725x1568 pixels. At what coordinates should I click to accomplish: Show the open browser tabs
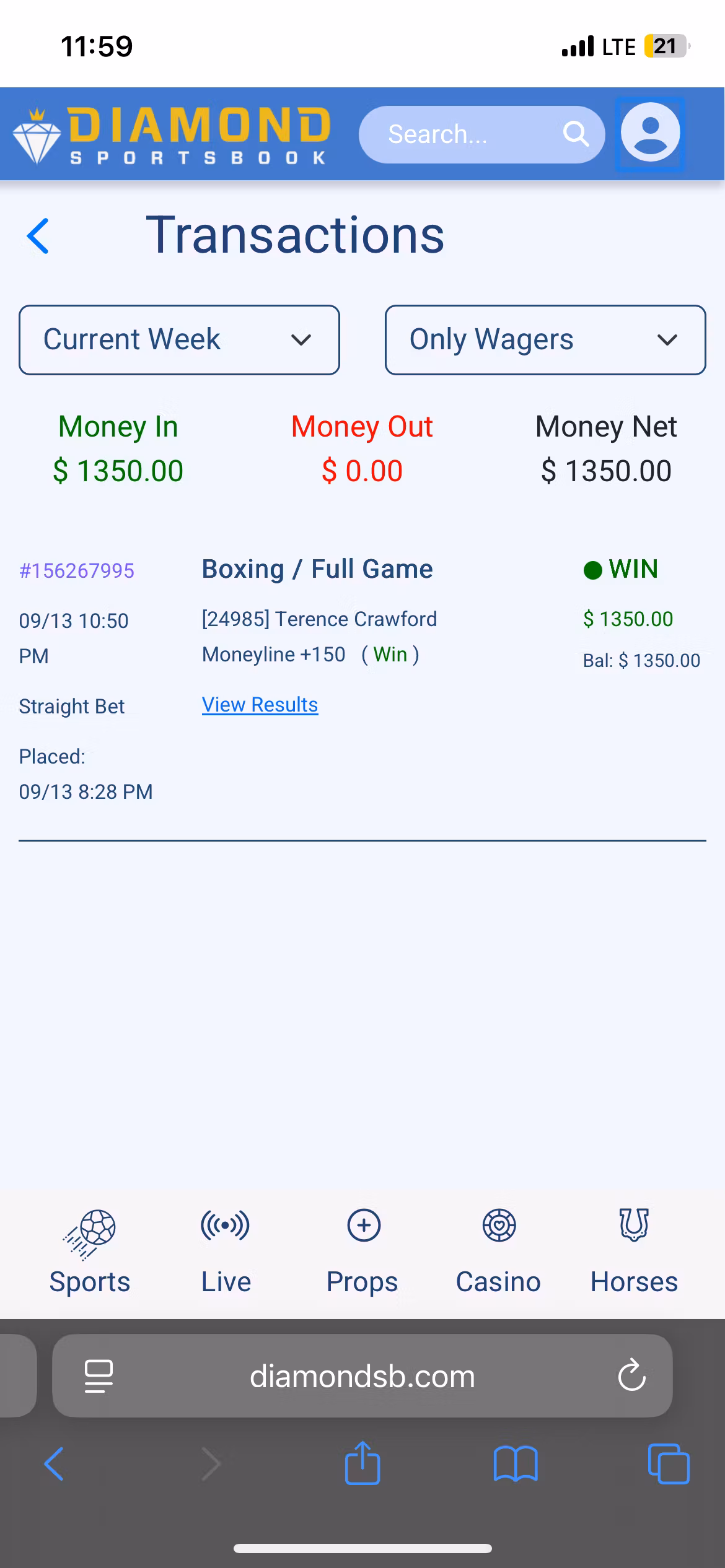click(x=668, y=1464)
